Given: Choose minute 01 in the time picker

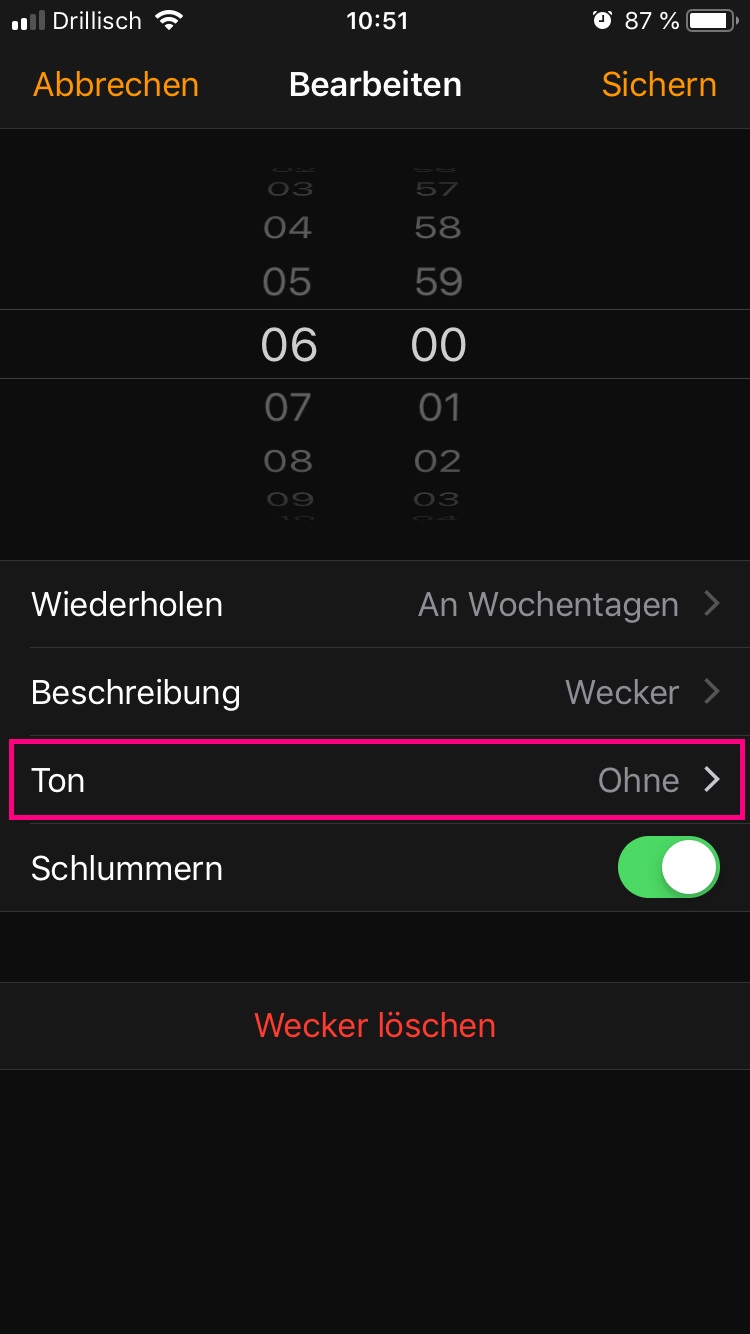Looking at the screenshot, I should [438, 407].
